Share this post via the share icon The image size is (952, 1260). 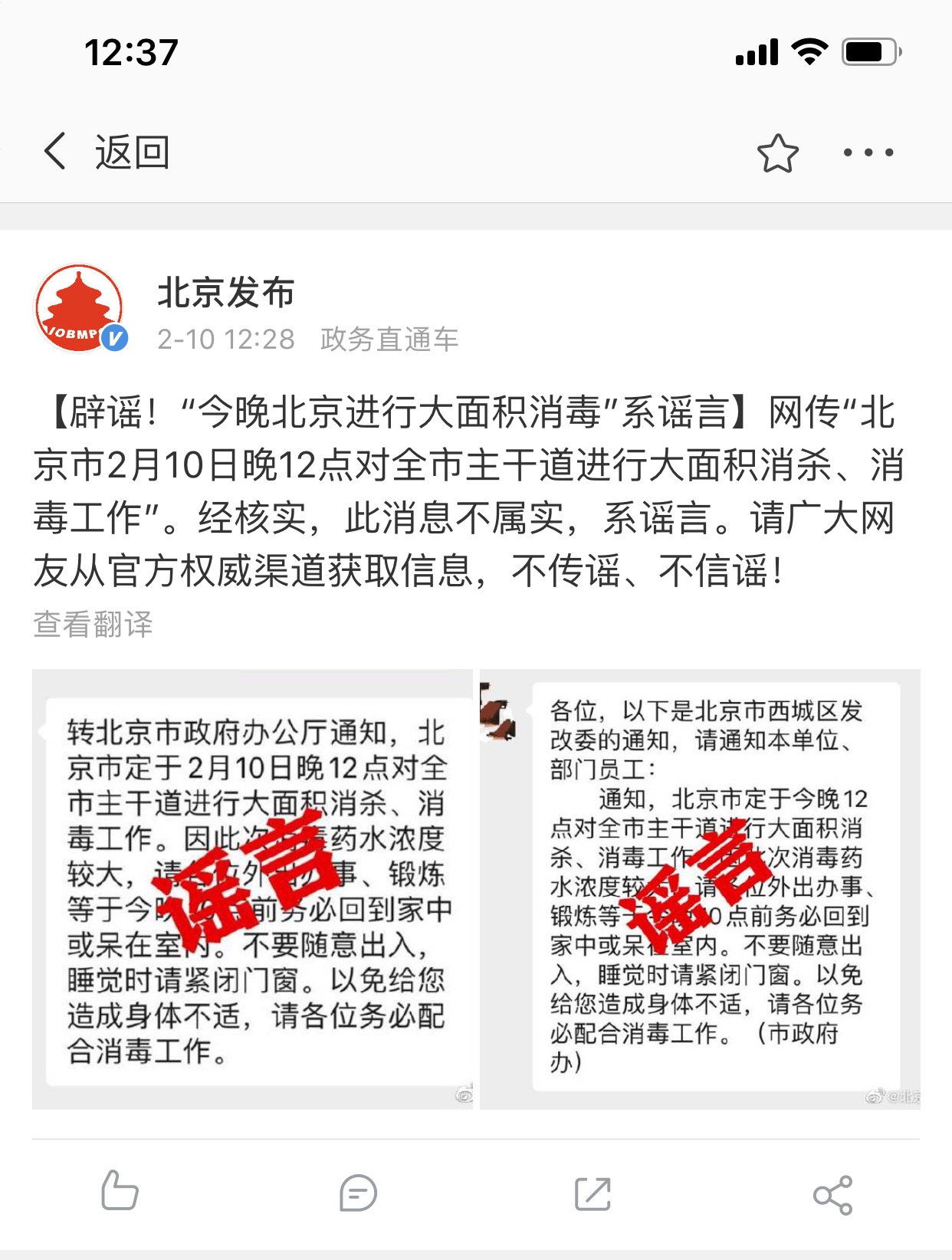coord(832,1194)
